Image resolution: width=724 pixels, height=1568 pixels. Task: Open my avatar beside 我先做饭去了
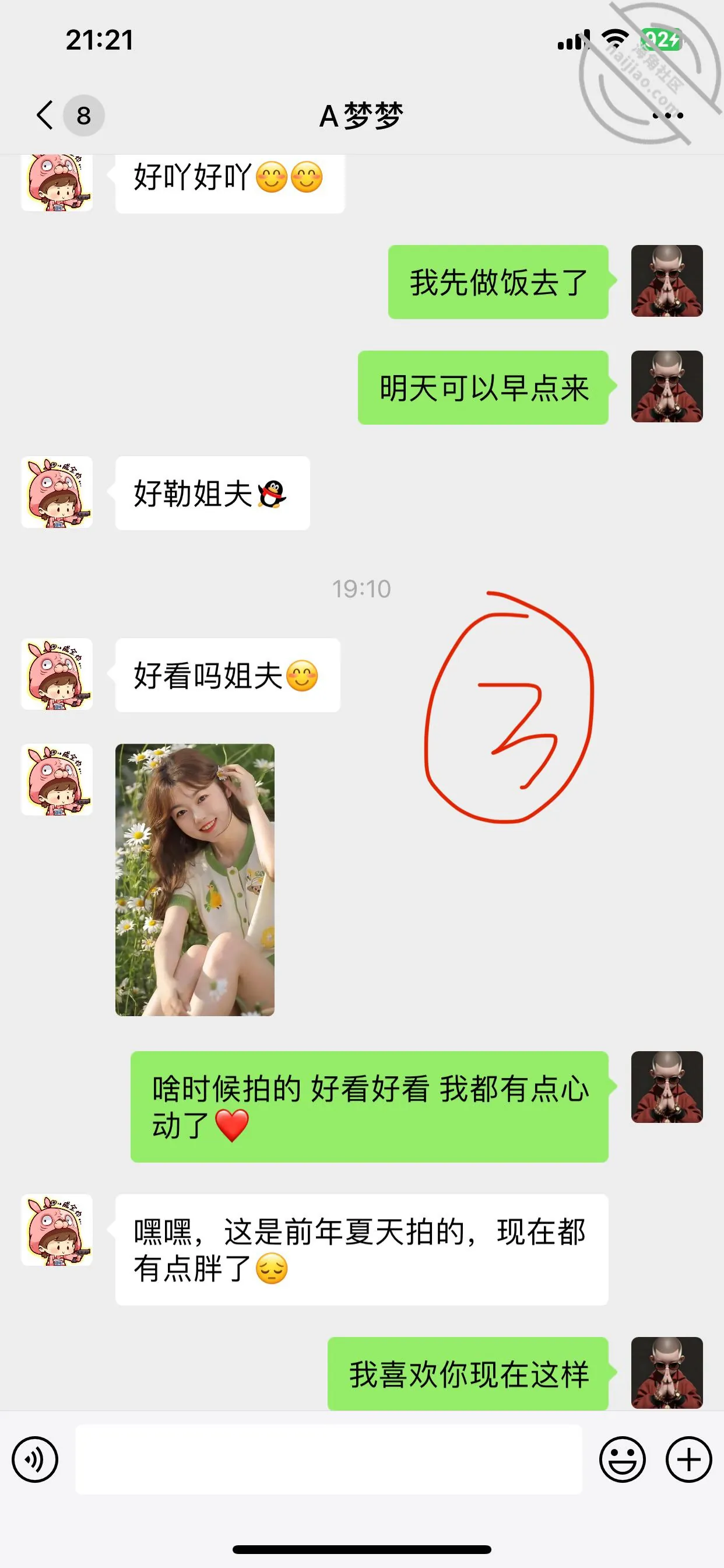(667, 281)
